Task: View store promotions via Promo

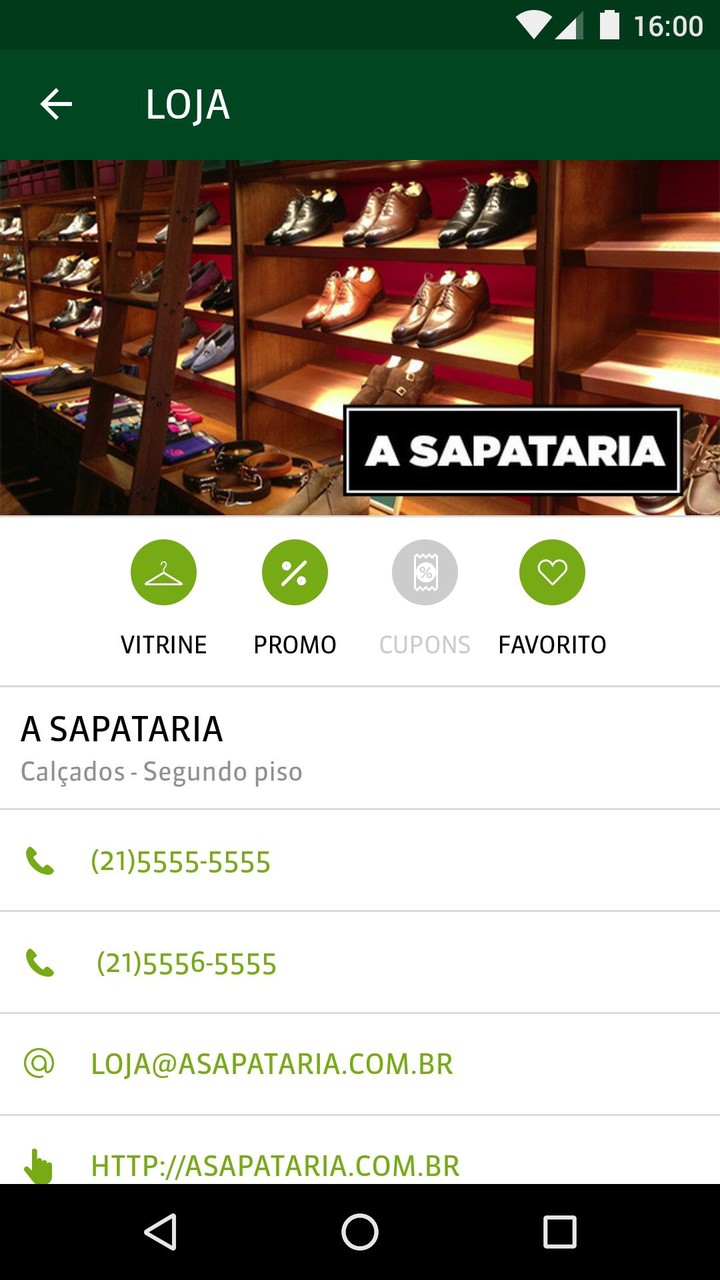Action: [x=294, y=573]
